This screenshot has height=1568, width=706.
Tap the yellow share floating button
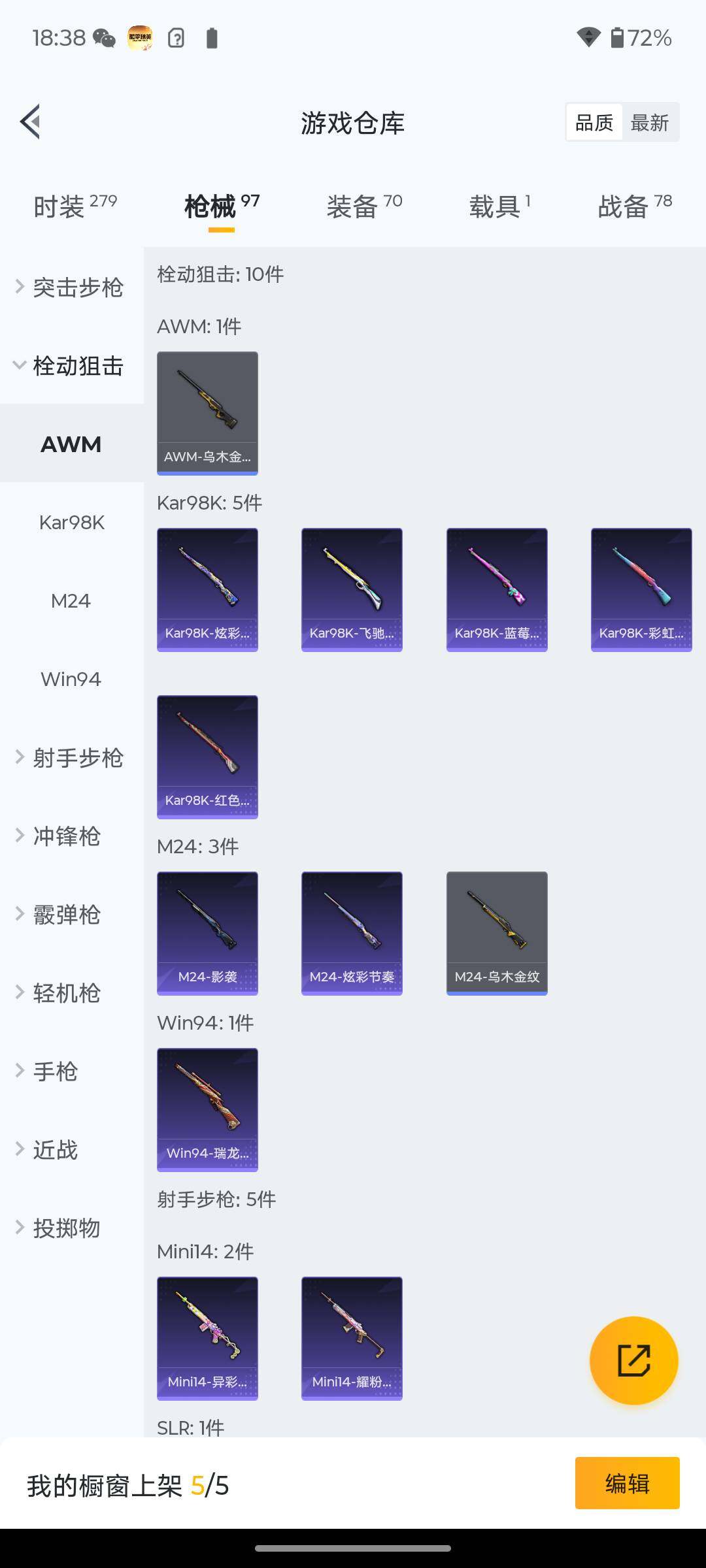633,1360
